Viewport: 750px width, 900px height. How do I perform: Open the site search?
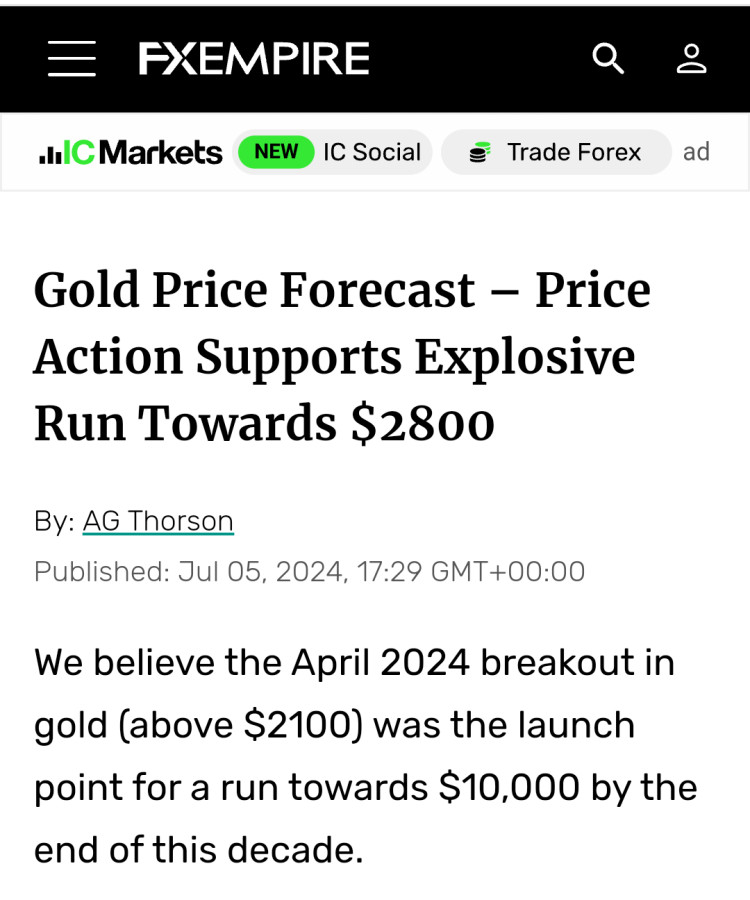pos(608,59)
